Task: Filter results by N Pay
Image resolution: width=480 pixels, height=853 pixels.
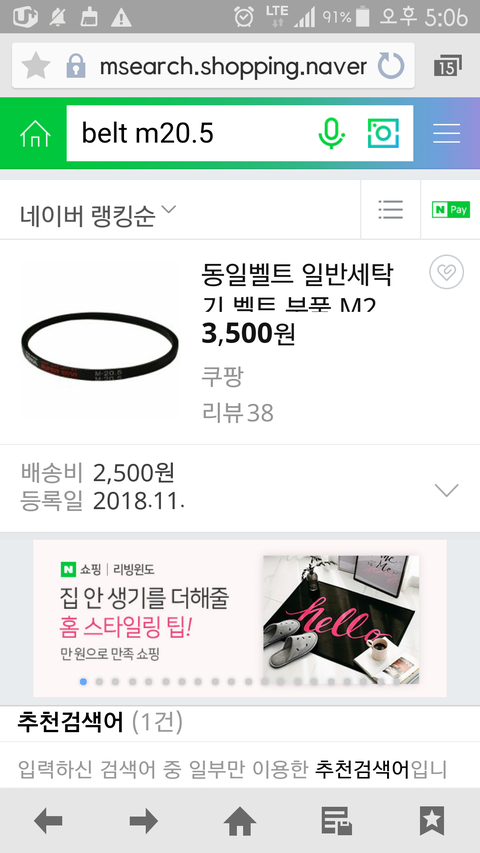Action: pyautogui.click(x=451, y=209)
